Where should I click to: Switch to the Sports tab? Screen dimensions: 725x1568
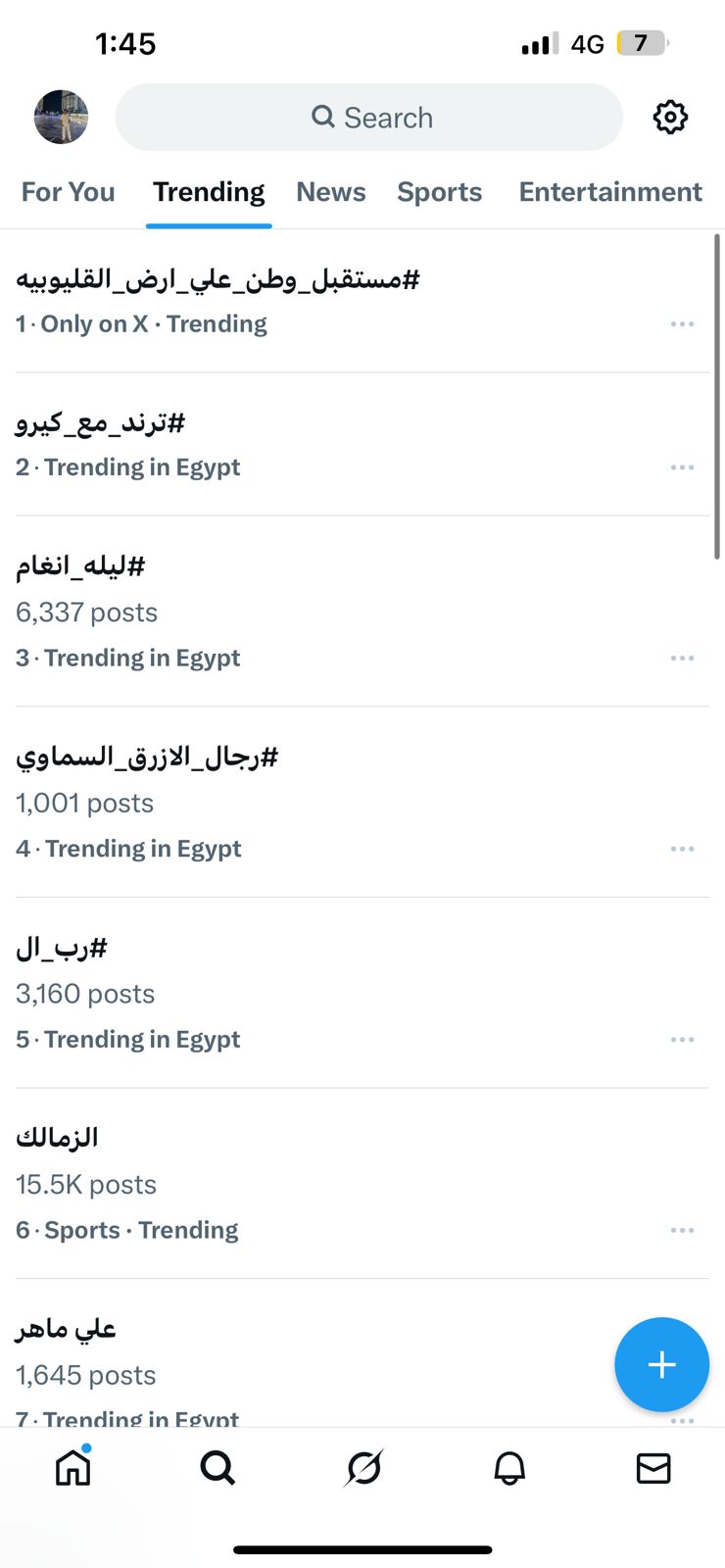pyautogui.click(x=439, y=192)
